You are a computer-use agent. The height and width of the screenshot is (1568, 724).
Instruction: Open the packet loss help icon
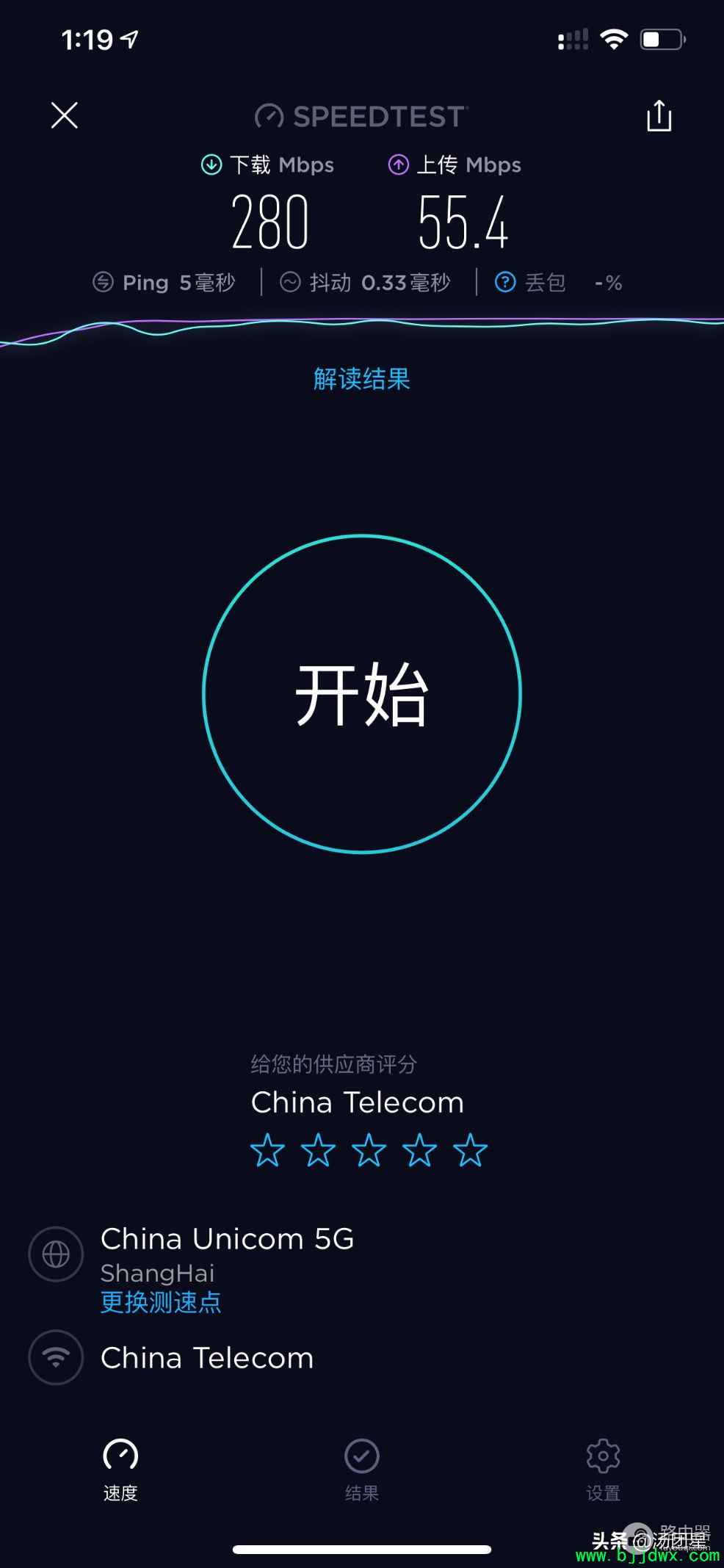pos(505,282)
